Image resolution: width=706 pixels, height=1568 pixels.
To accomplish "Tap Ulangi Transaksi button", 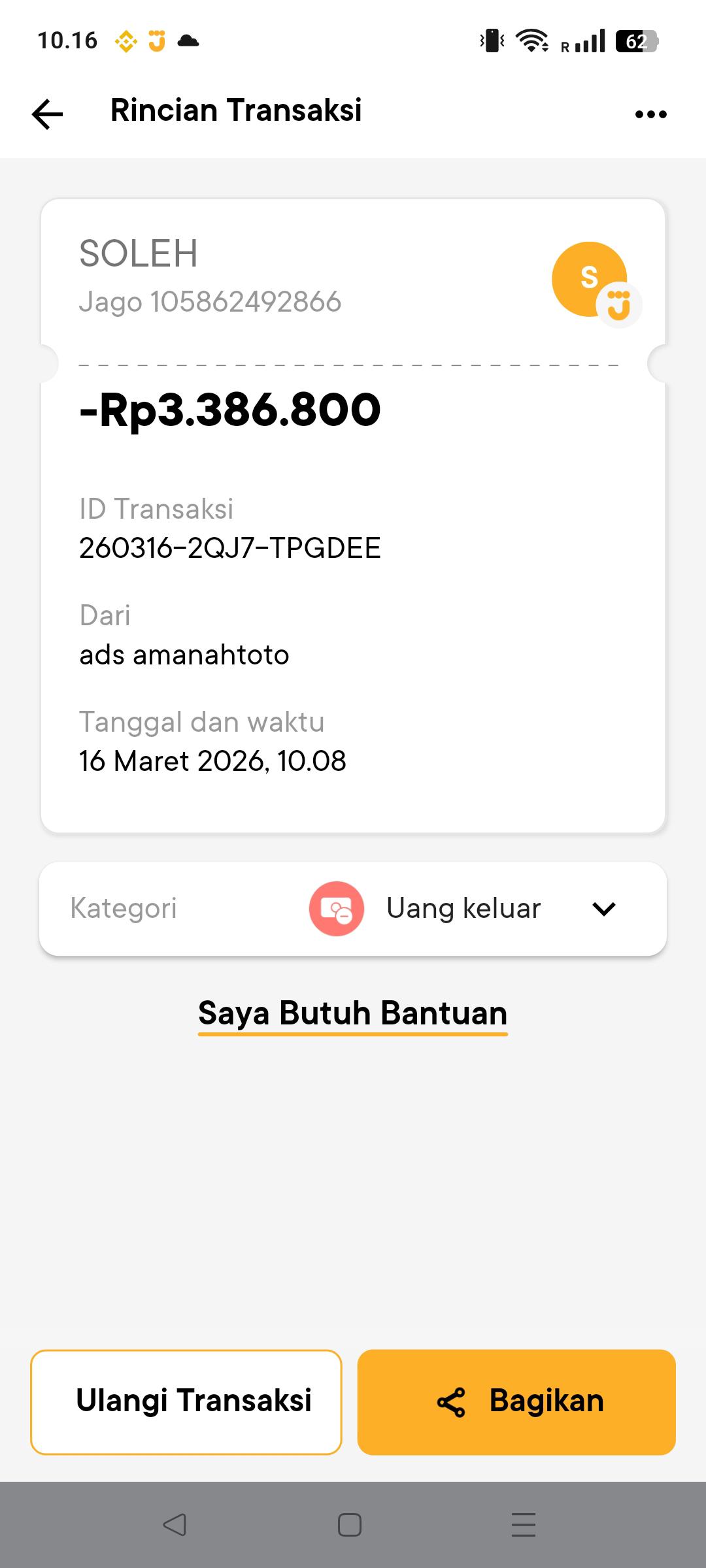I will tap(186, 1402).
